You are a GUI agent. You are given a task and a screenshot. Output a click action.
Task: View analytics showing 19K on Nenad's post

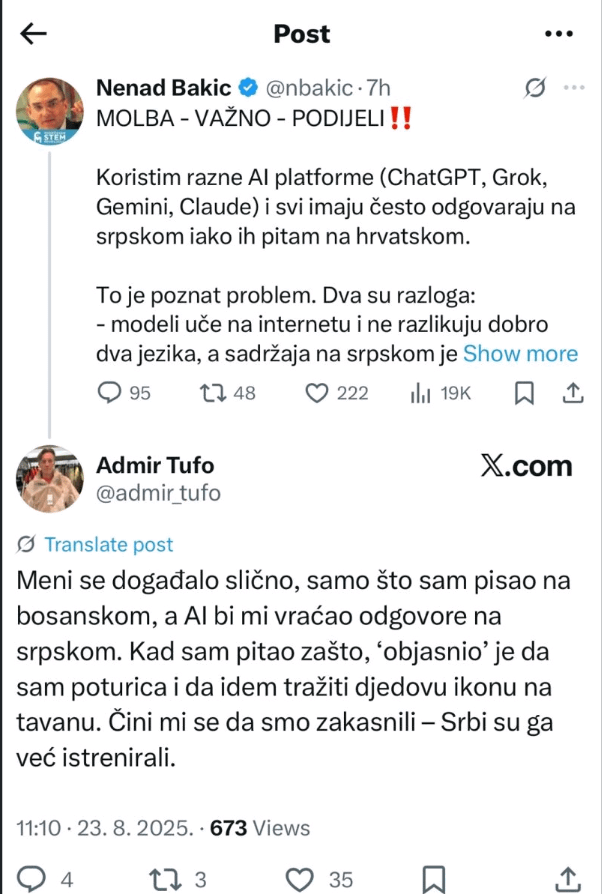tap(420, 394)
